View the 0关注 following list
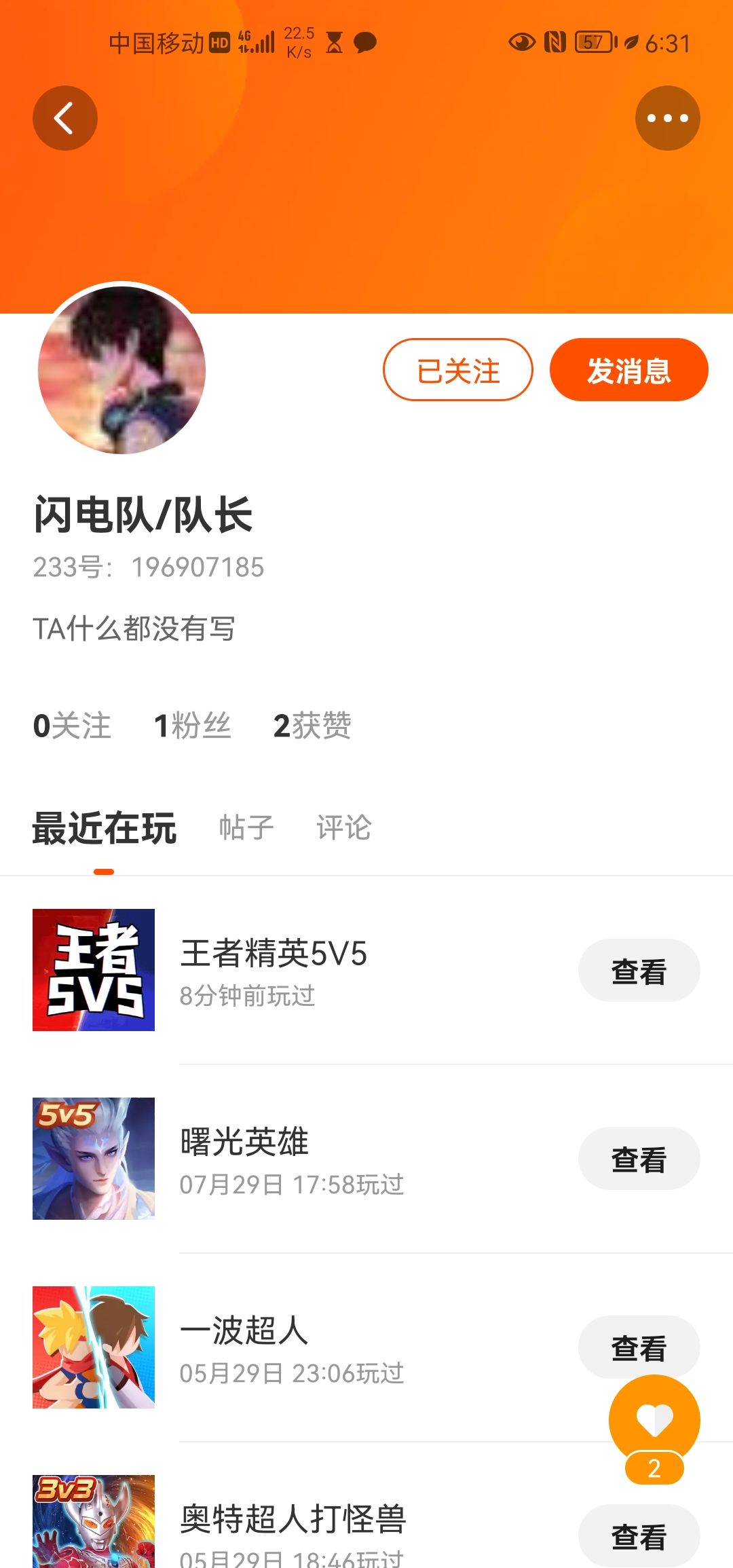The width and height of the screenshot is (733, 1568). tap(72, 726)
